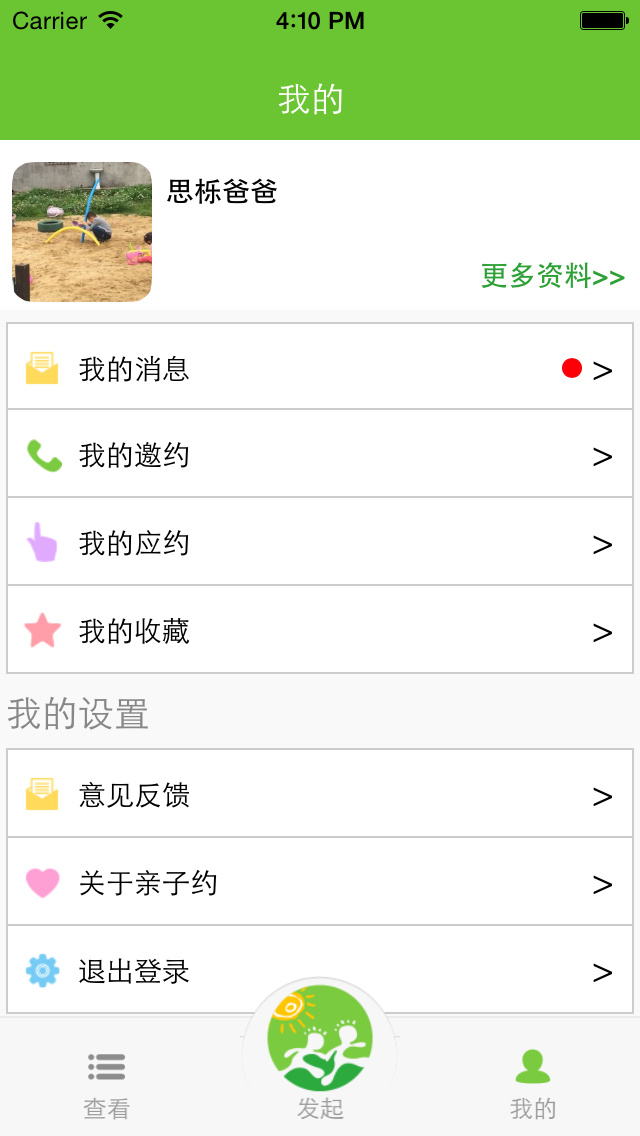Screen dimensions: 640x1136
Task: Open 意见反馈 feedback row
Action: tap(320, 795)
